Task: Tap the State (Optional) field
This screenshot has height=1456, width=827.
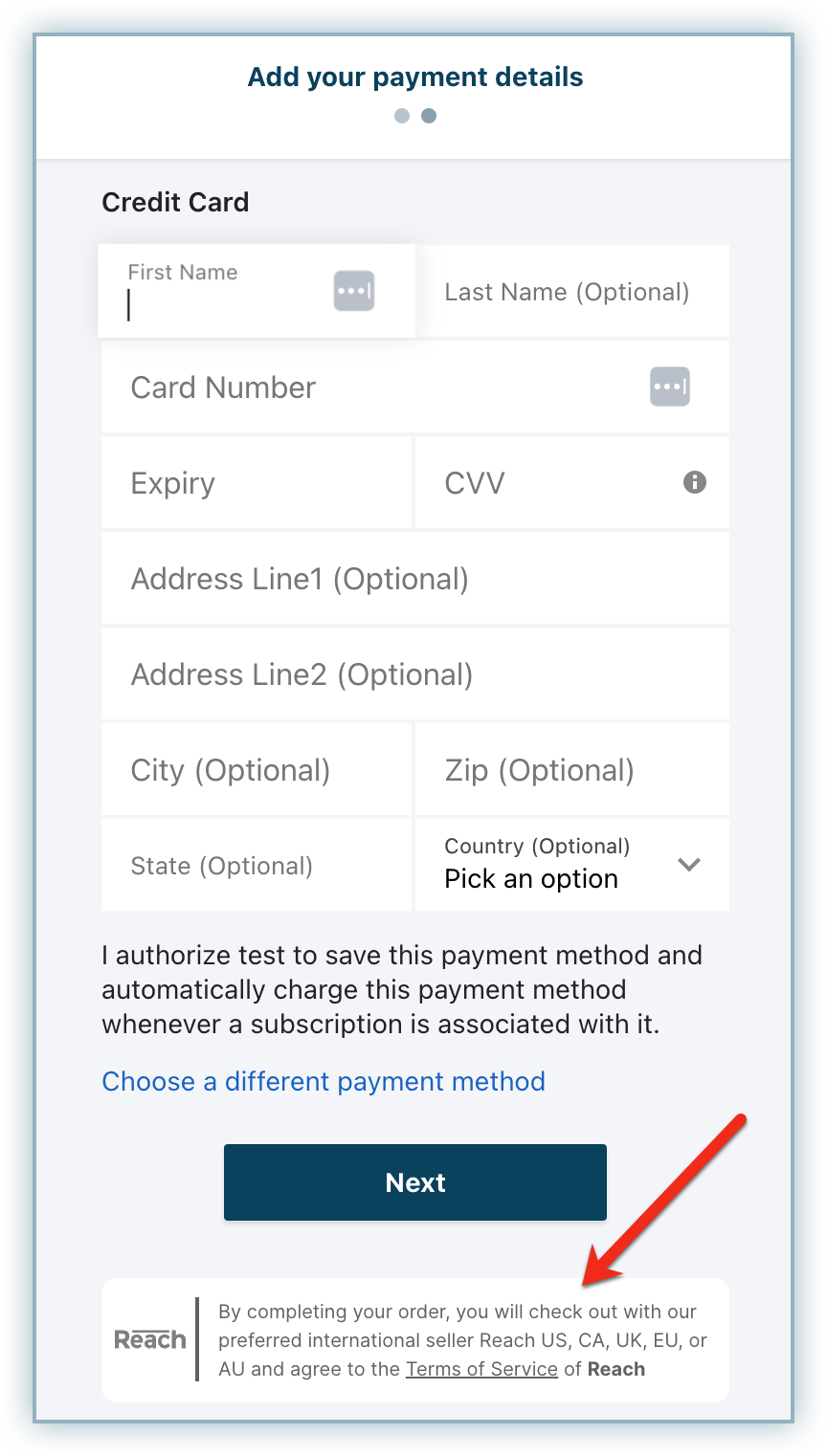Action: point(257,866)
